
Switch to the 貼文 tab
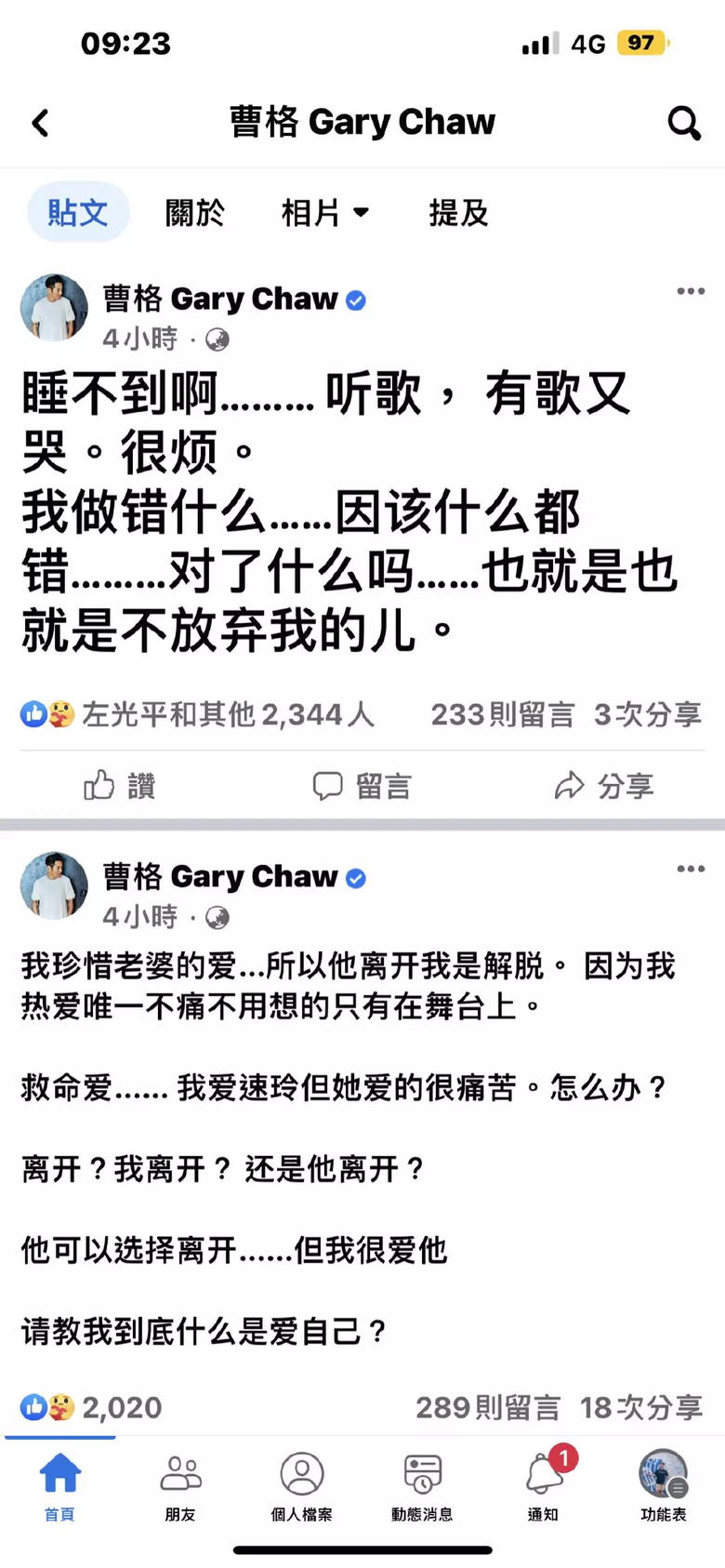78,213
